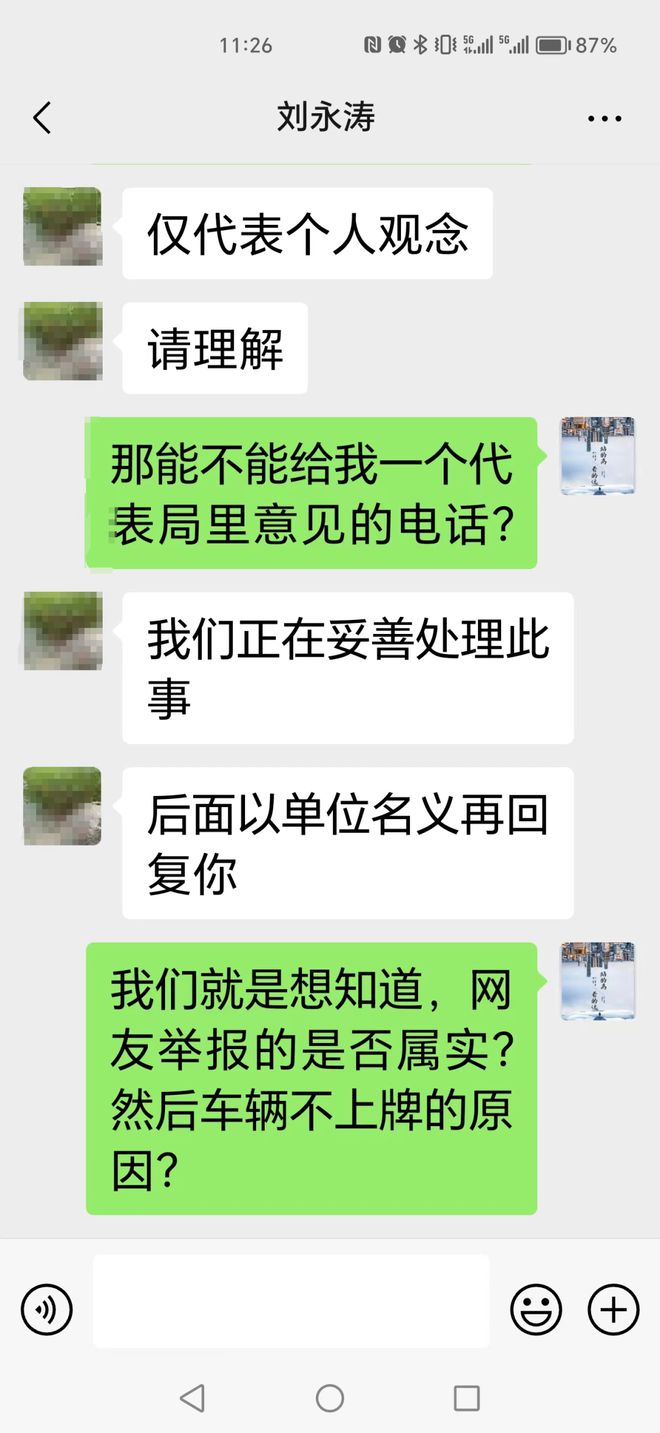Screen dimensions: 660x1433
Task: Open recent apps from navigation bar
Action: tap(466, 1398)
